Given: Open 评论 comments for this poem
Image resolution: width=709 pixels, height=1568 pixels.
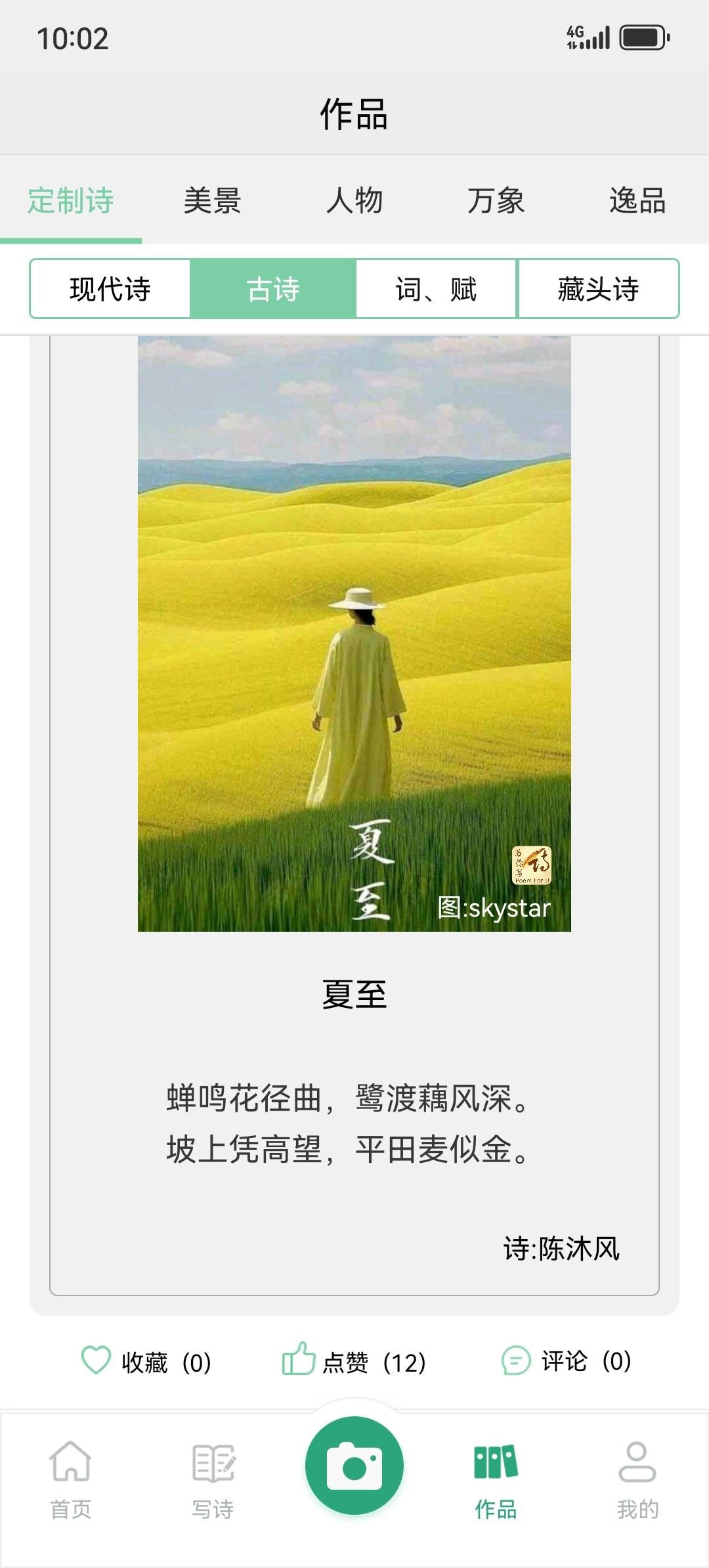Looking at the screenshot, I should (x=566, y=1361).
